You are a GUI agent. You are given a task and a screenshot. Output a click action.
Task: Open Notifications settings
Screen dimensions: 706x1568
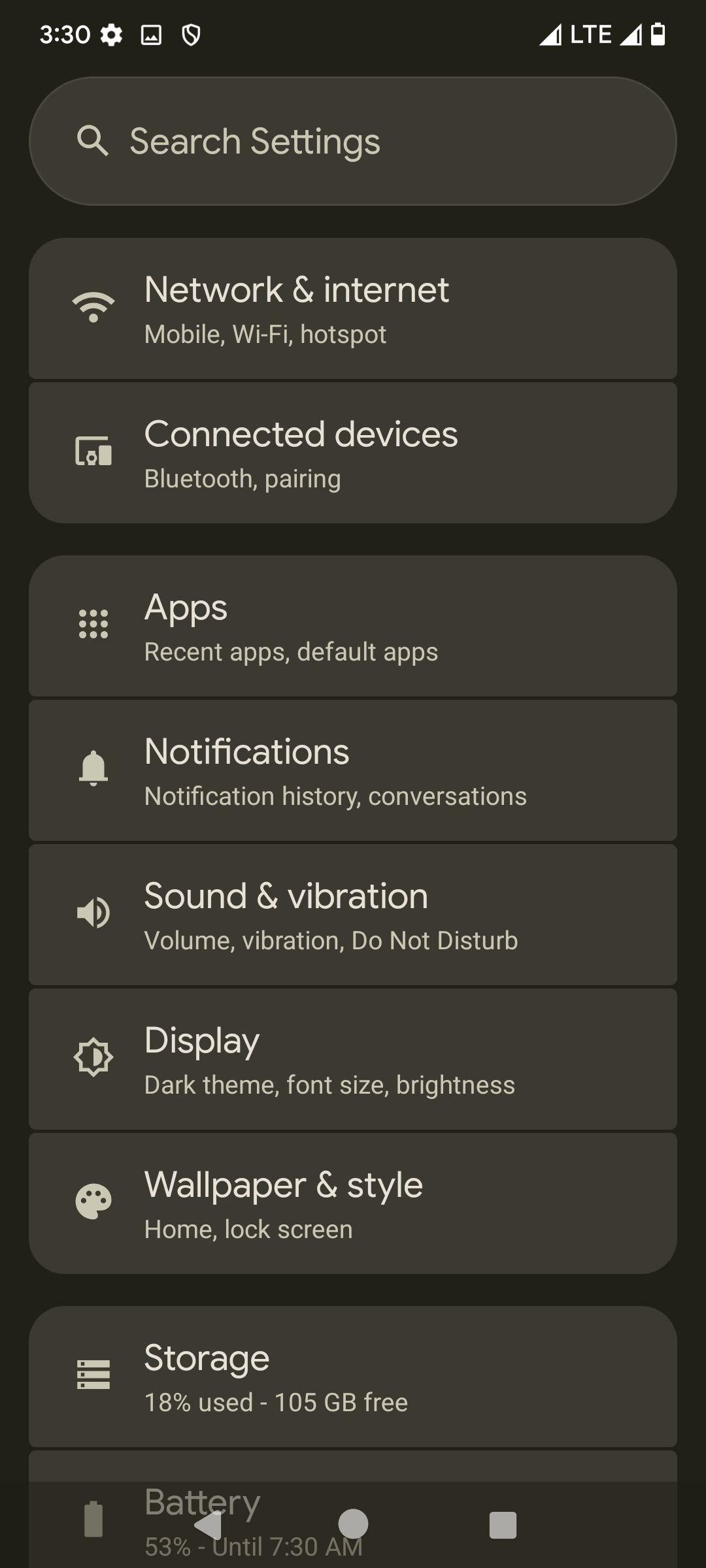coord(353,770)
